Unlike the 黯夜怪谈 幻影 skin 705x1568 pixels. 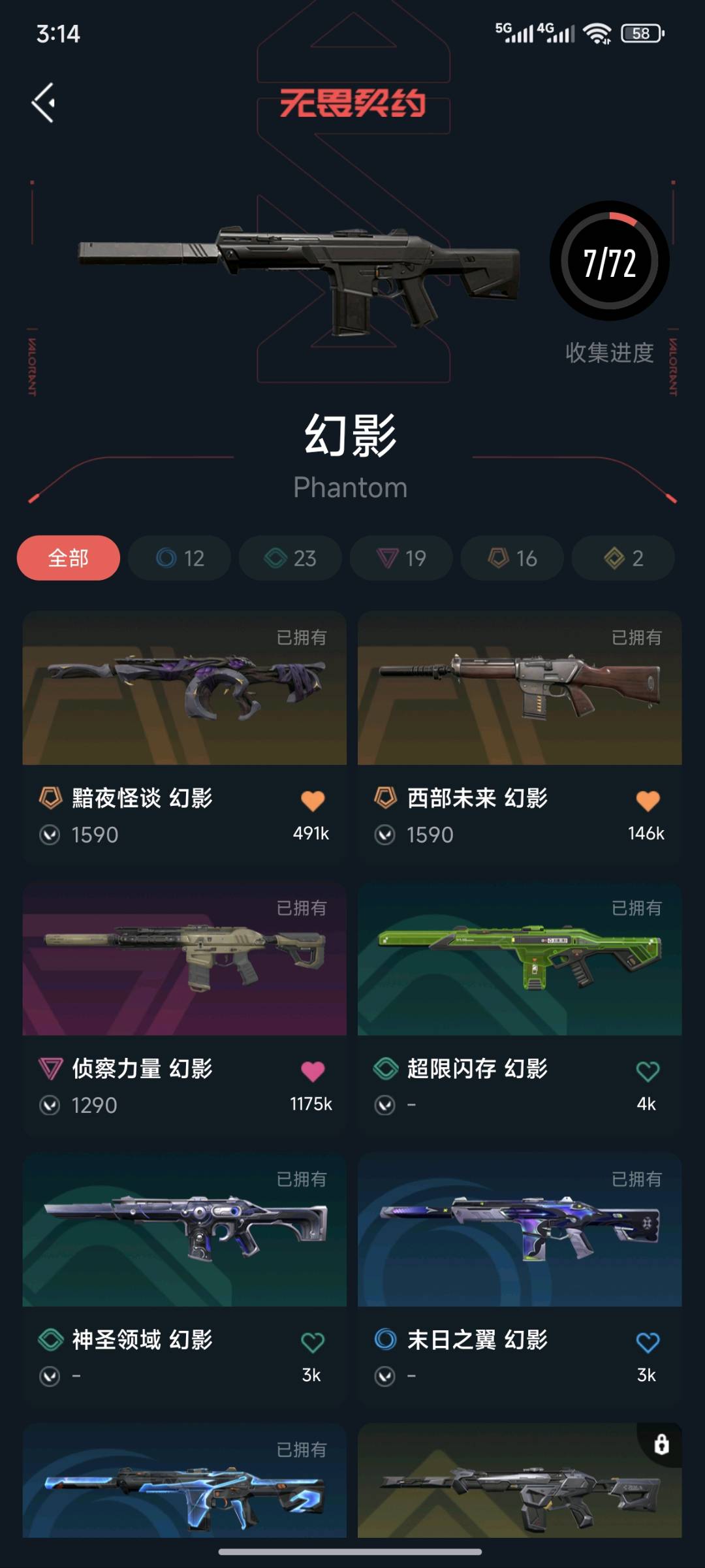313,801
